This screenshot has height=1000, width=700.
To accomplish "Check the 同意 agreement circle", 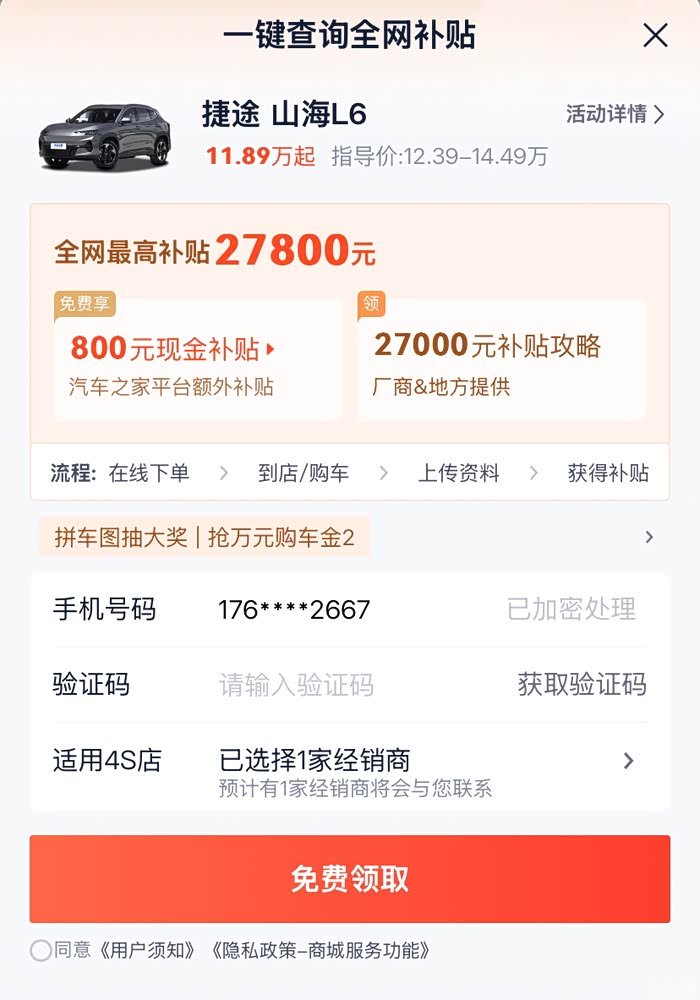I will [41, 951].
